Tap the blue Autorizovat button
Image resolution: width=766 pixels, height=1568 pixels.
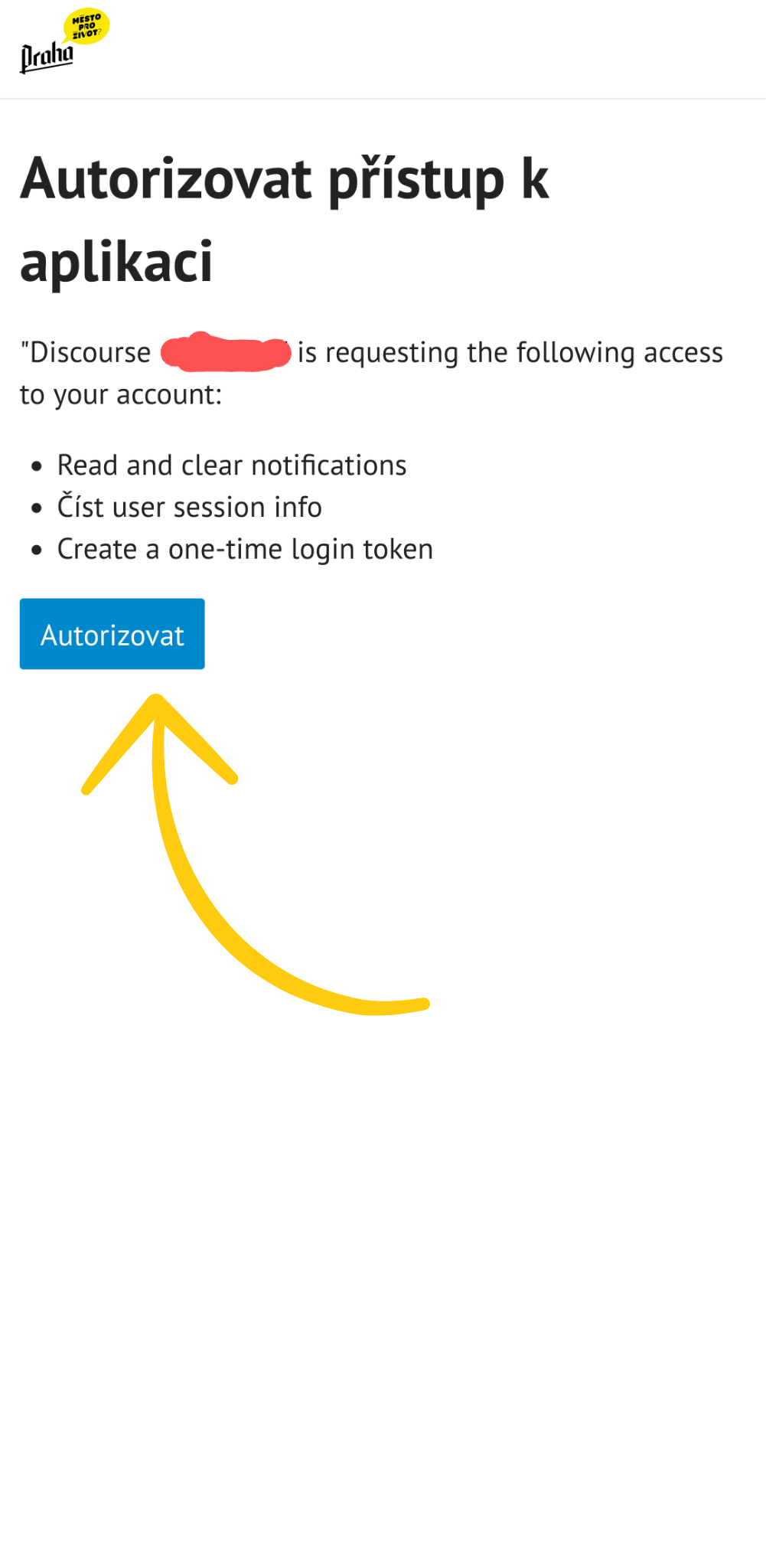112,634
